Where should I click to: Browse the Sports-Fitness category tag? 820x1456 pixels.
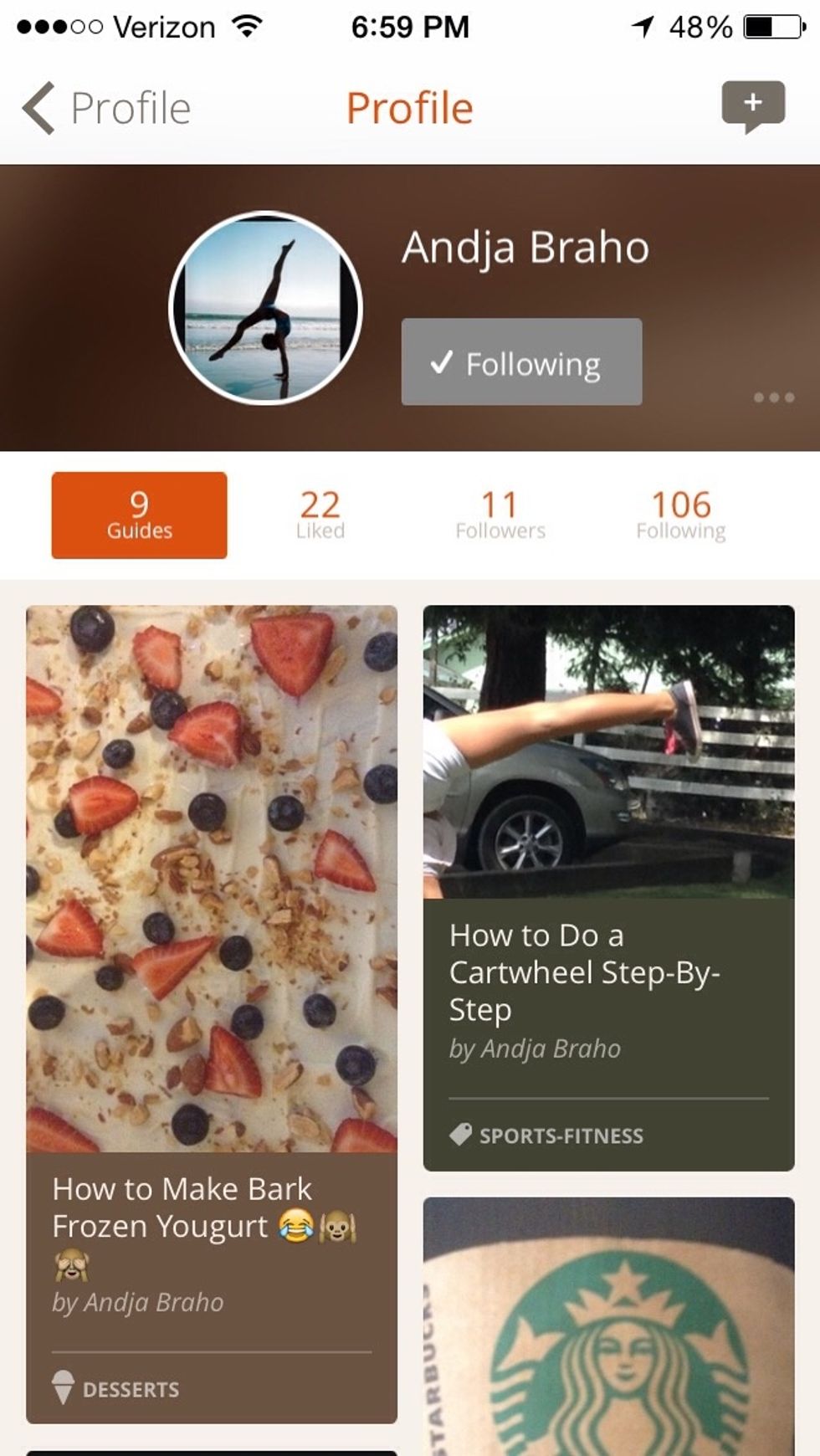pos(561,1136)
